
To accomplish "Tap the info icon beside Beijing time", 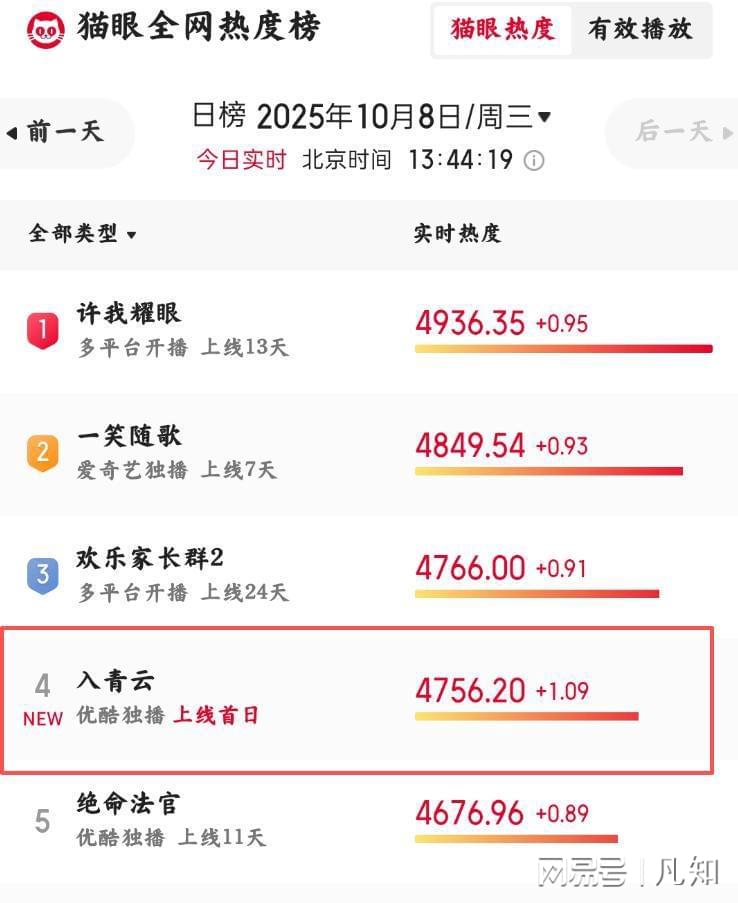I will pyautogui.click(x=535, y=161).
